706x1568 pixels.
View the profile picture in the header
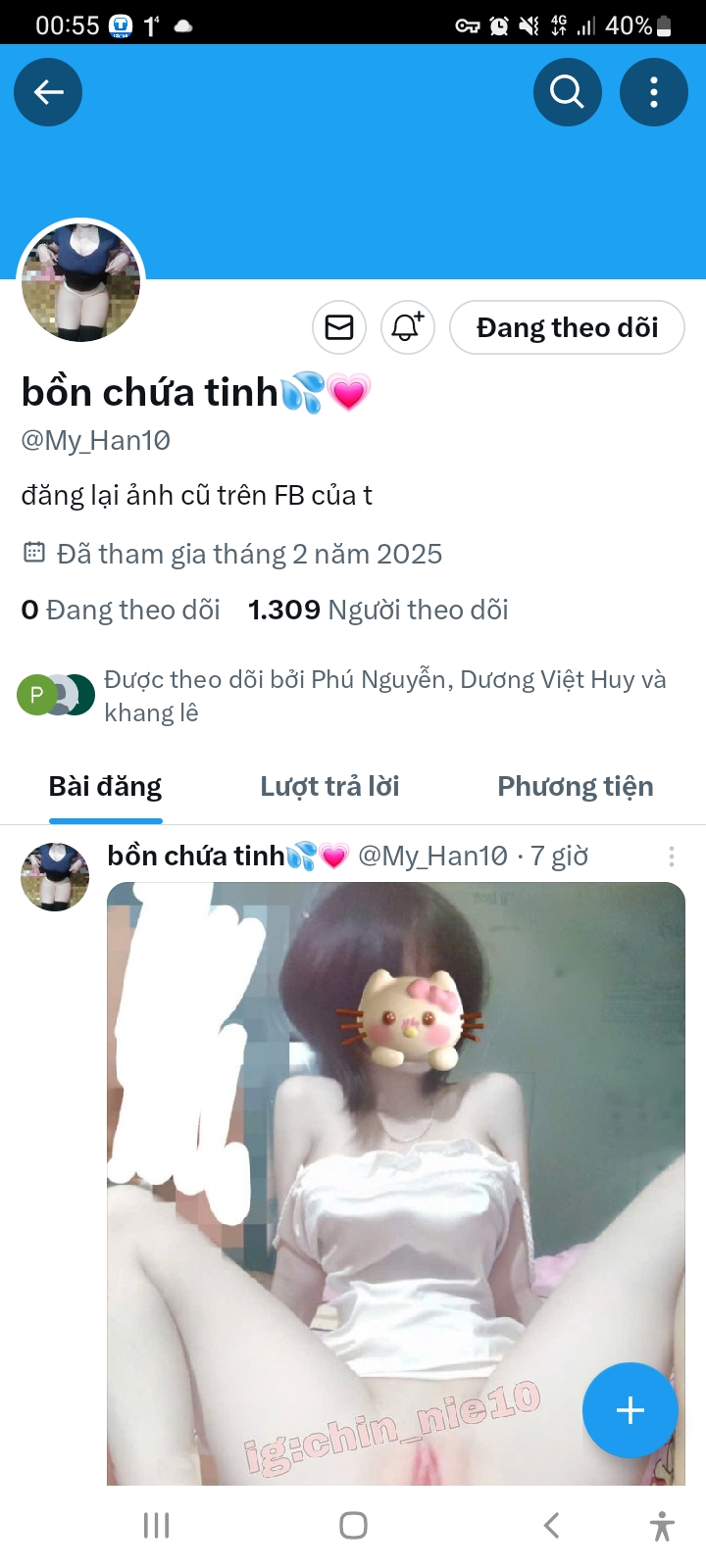pyautogui.click(x=81, y=281)
